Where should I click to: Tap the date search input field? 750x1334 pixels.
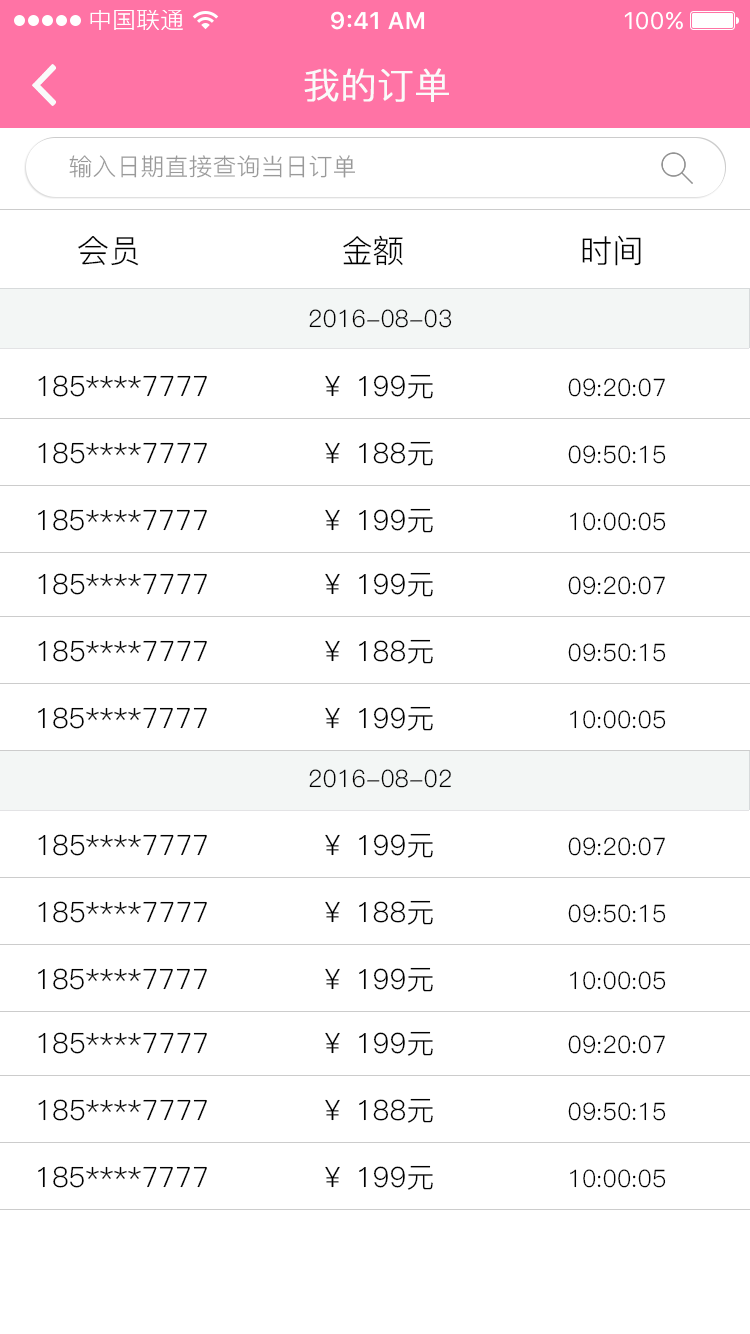[x=340, y=167]
